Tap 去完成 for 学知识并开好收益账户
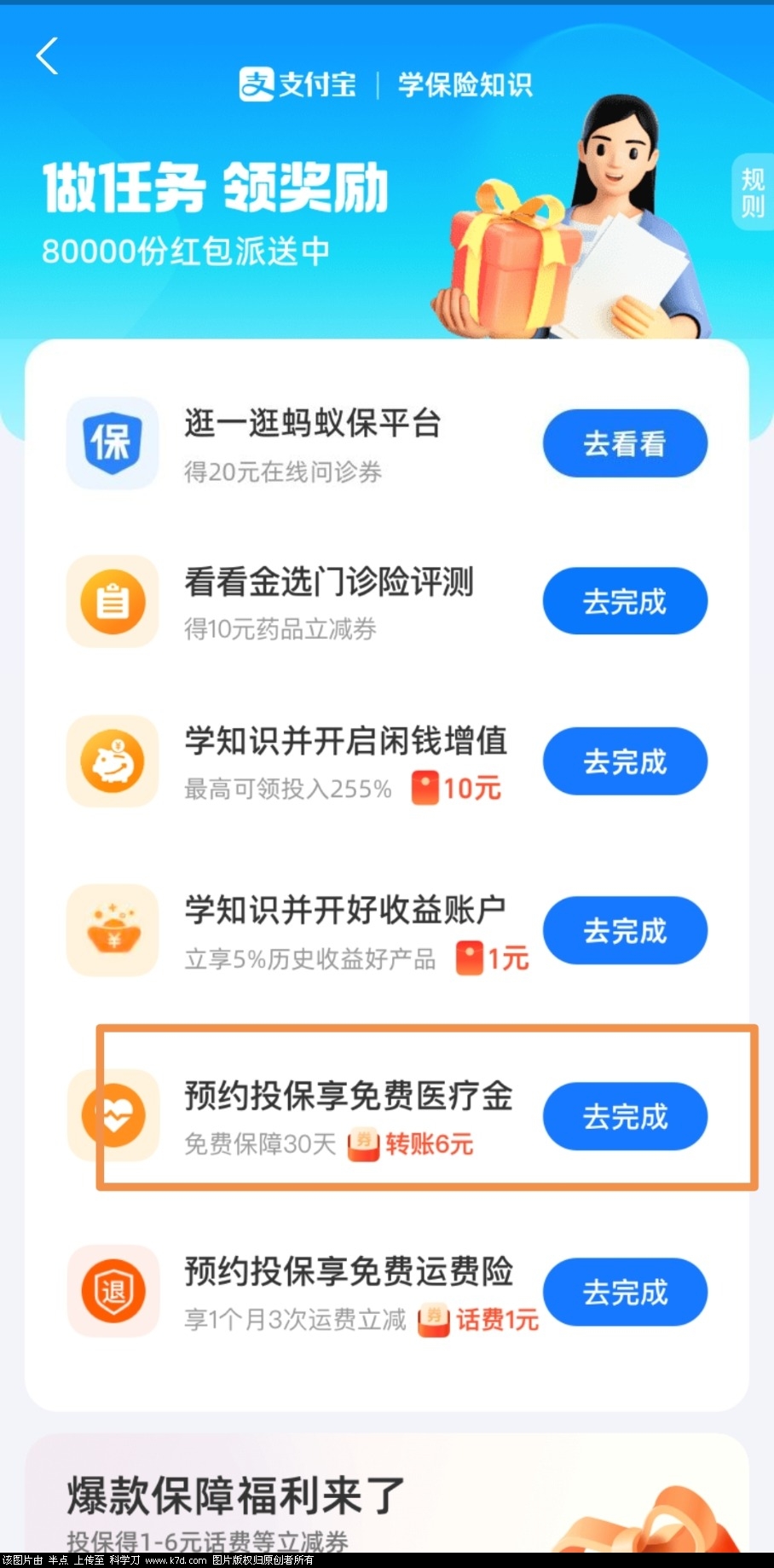 pos(625,930)
